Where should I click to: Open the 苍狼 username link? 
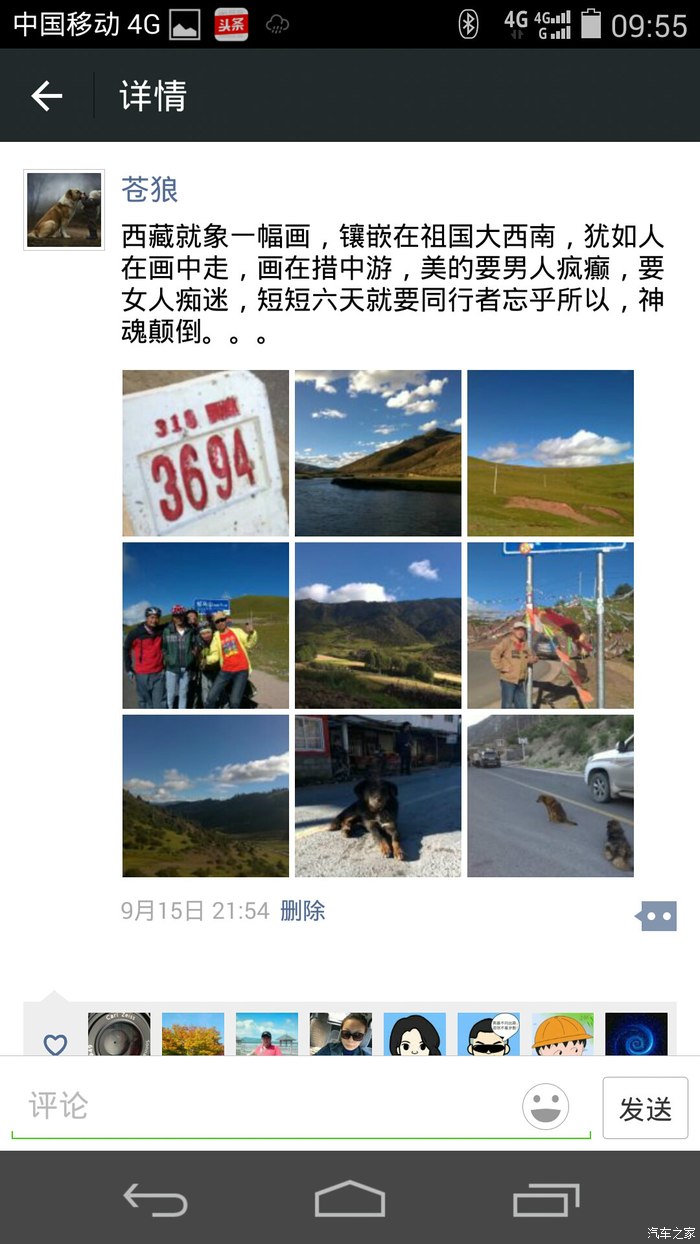[x=150, y=189]
